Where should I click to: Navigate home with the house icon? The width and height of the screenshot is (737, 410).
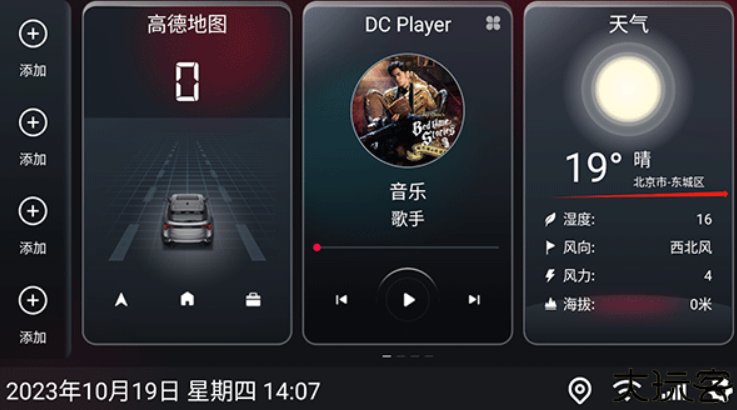tap(187, 299)
